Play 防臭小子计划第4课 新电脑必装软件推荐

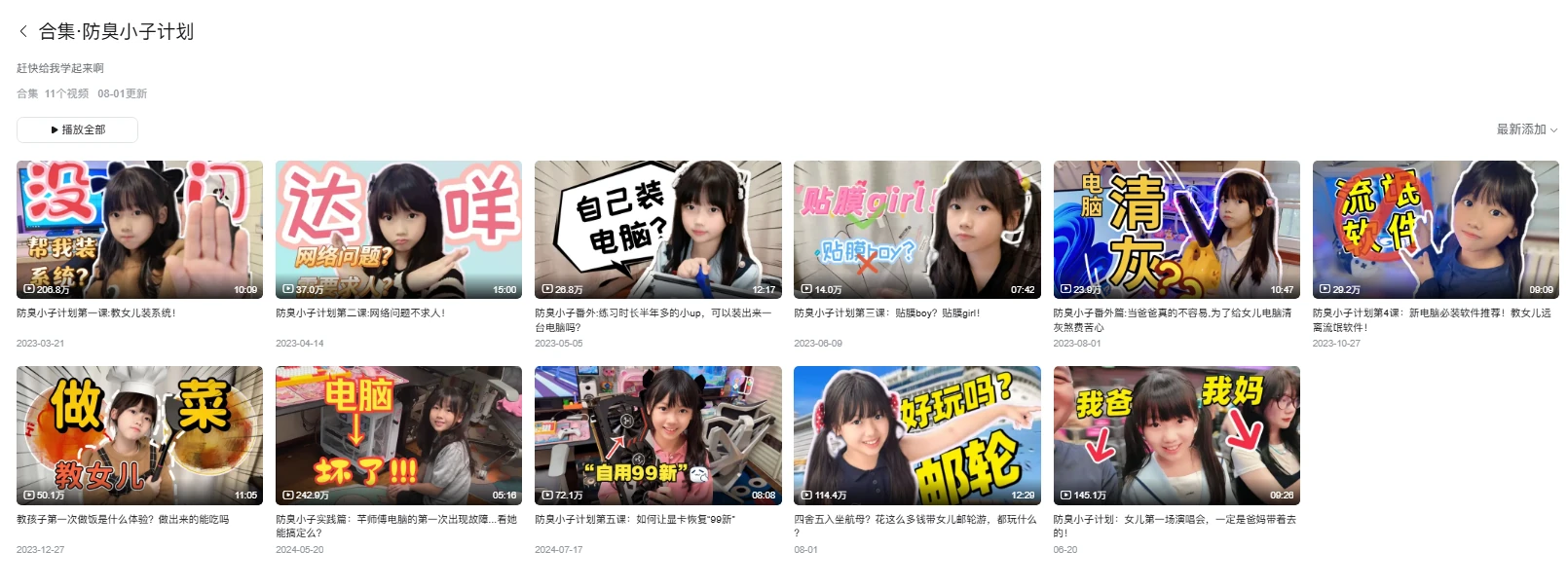pos(1435,230)
